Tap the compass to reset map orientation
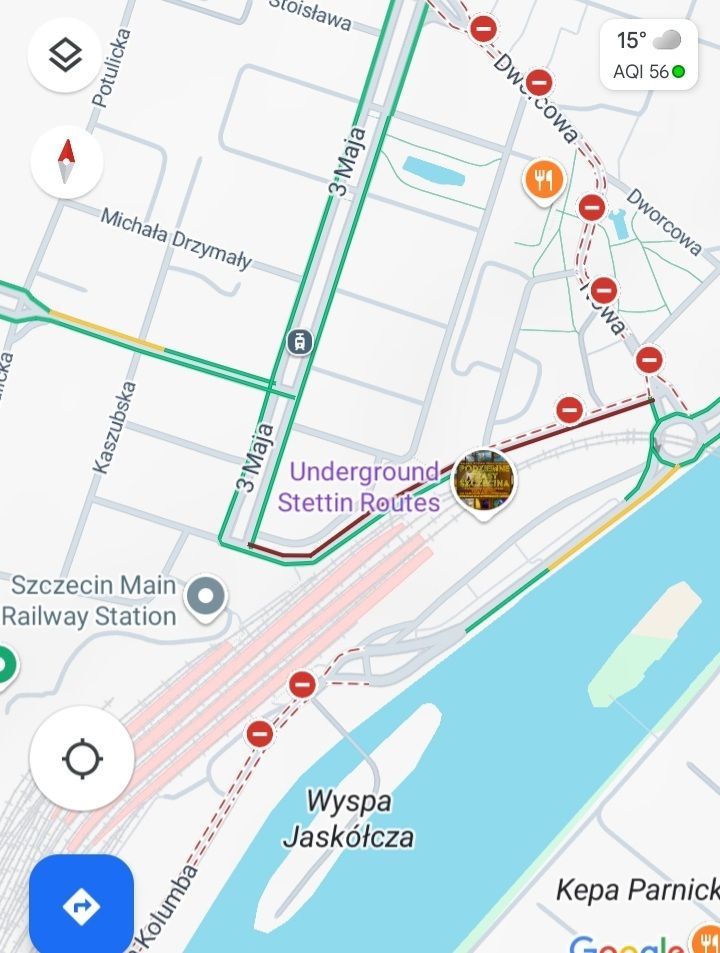 [x=67, y=163]
